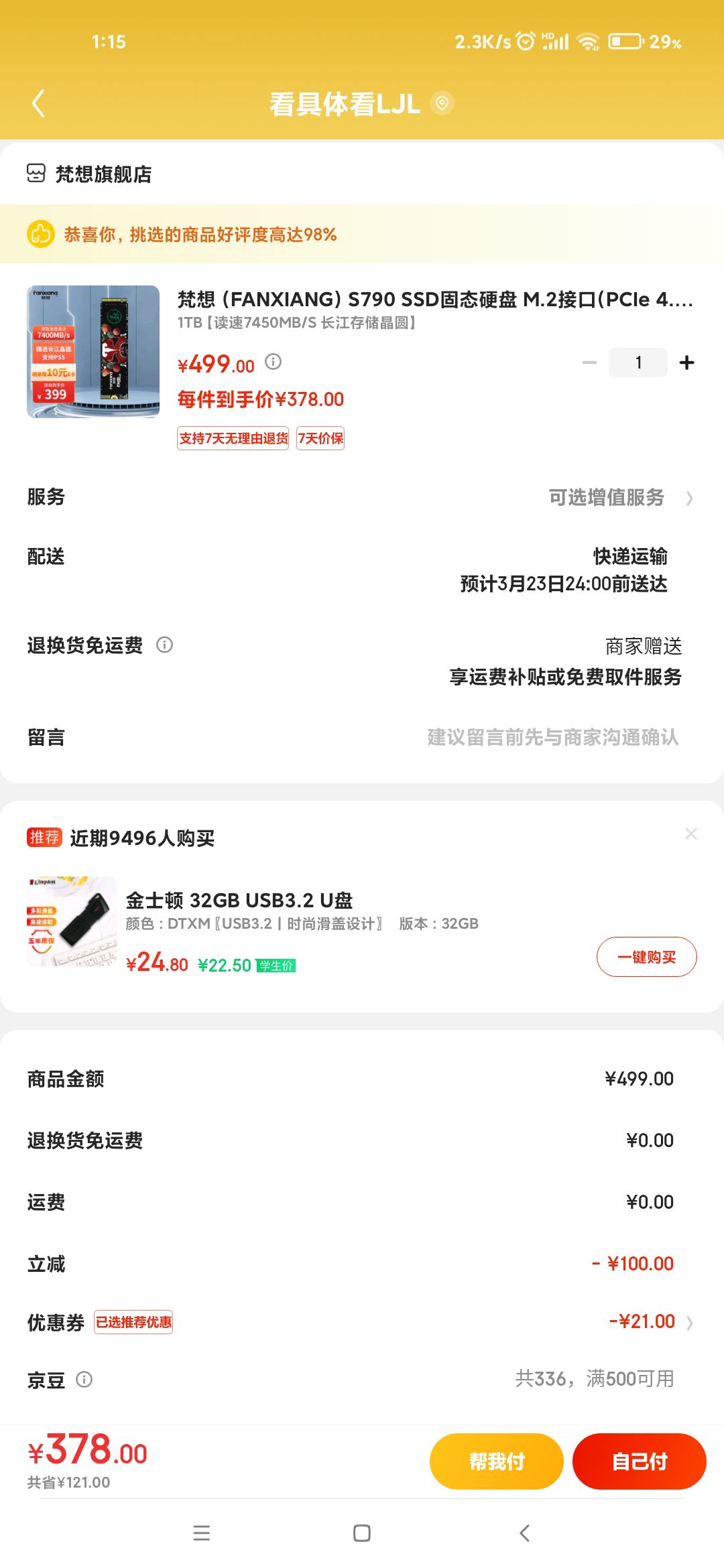Dismiss the 近期9496人购买 recommendation card
This screenshot has height=1568, width=724.
pyautogui.click(x=691, y=834)
